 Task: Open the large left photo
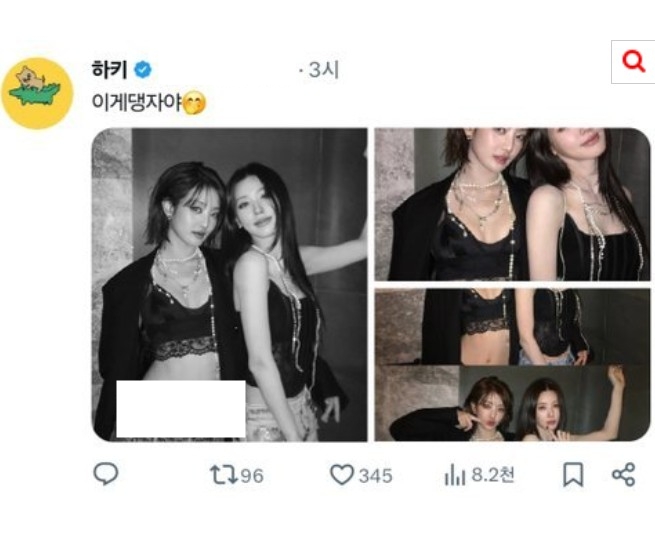click(229, 285)
